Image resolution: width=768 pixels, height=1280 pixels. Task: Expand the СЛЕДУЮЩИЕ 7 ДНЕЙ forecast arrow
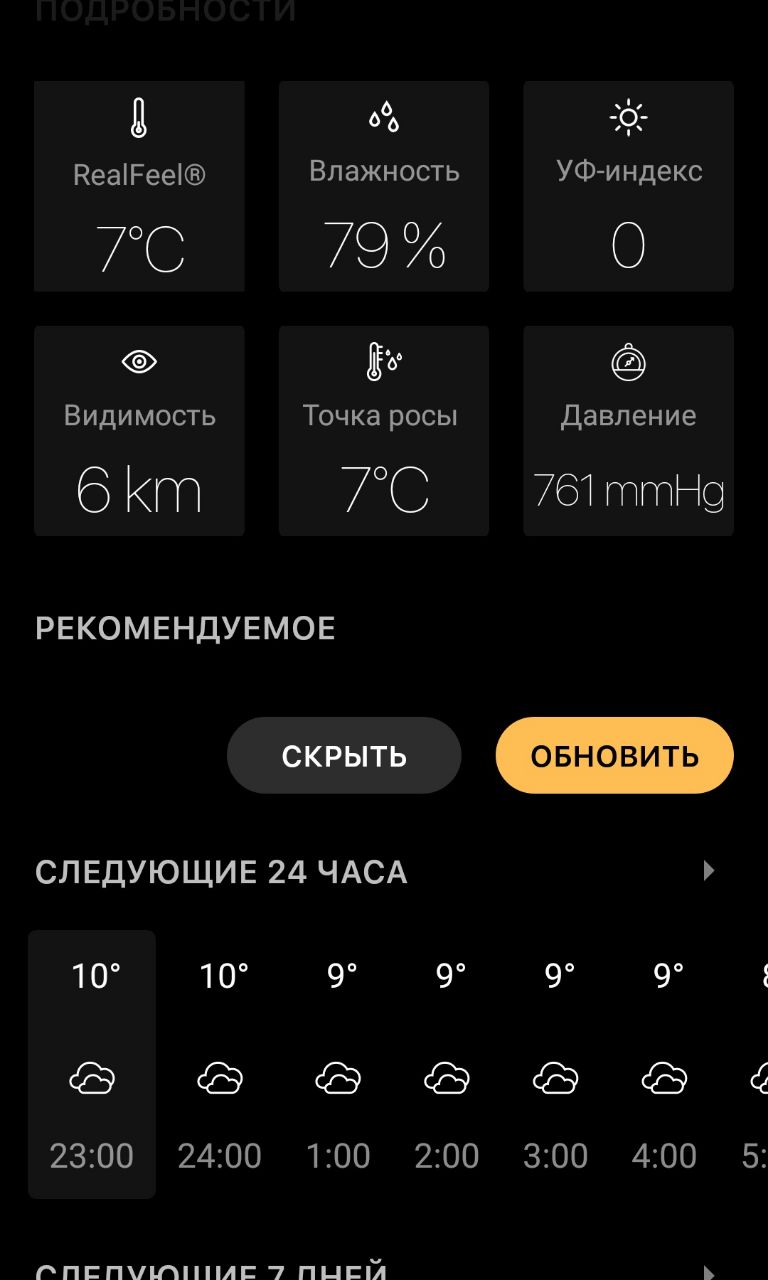tap(709, 1273)
